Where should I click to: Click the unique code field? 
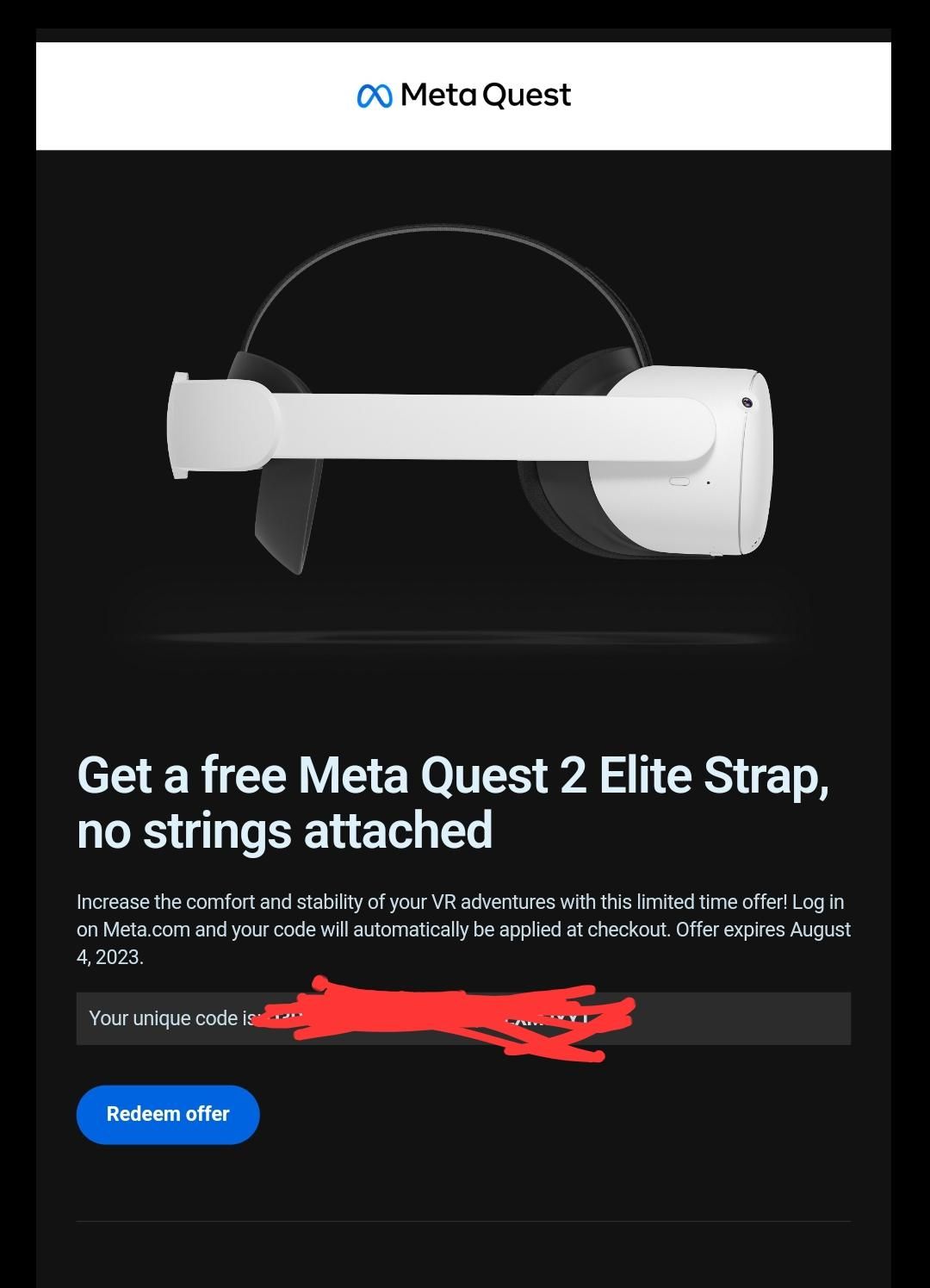(465, 1019)
